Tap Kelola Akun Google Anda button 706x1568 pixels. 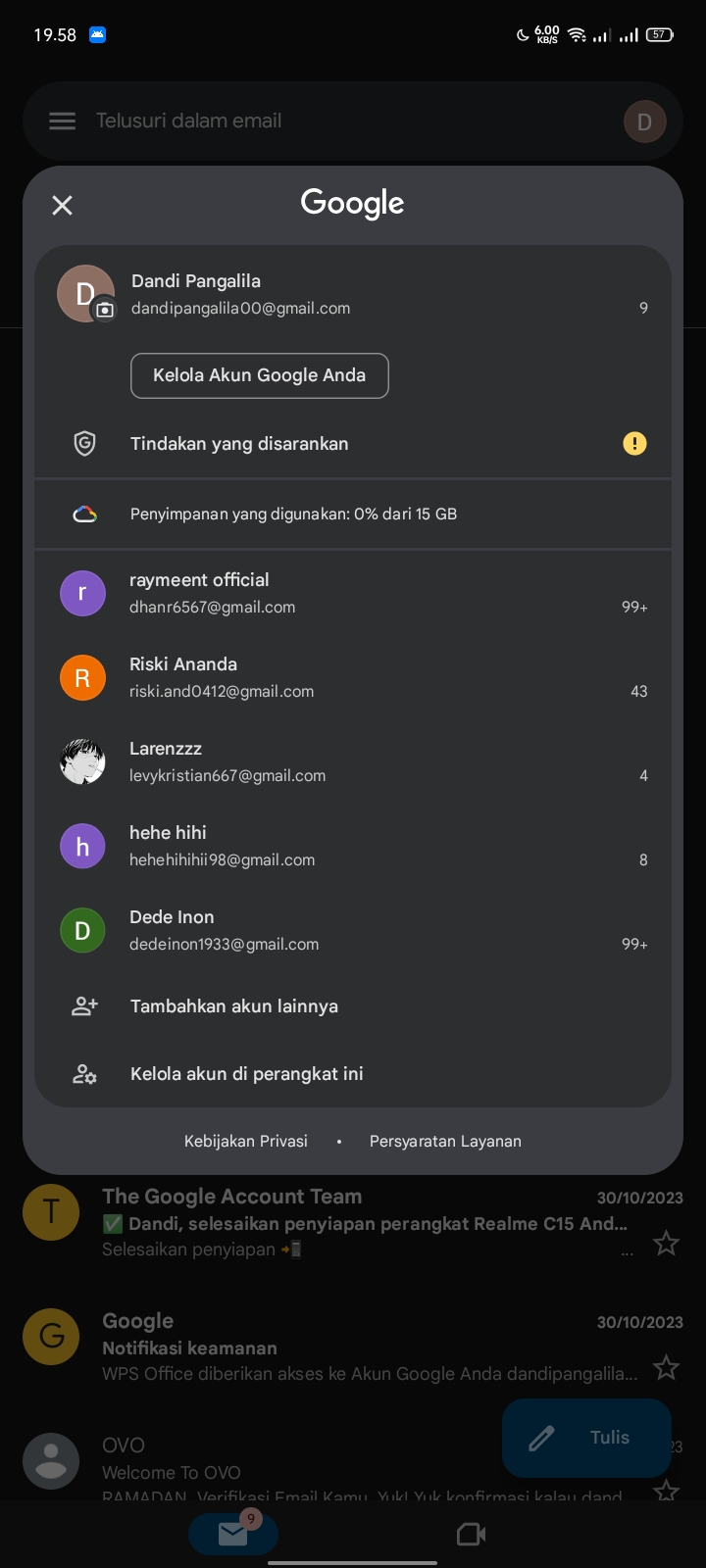pos(260,375)
